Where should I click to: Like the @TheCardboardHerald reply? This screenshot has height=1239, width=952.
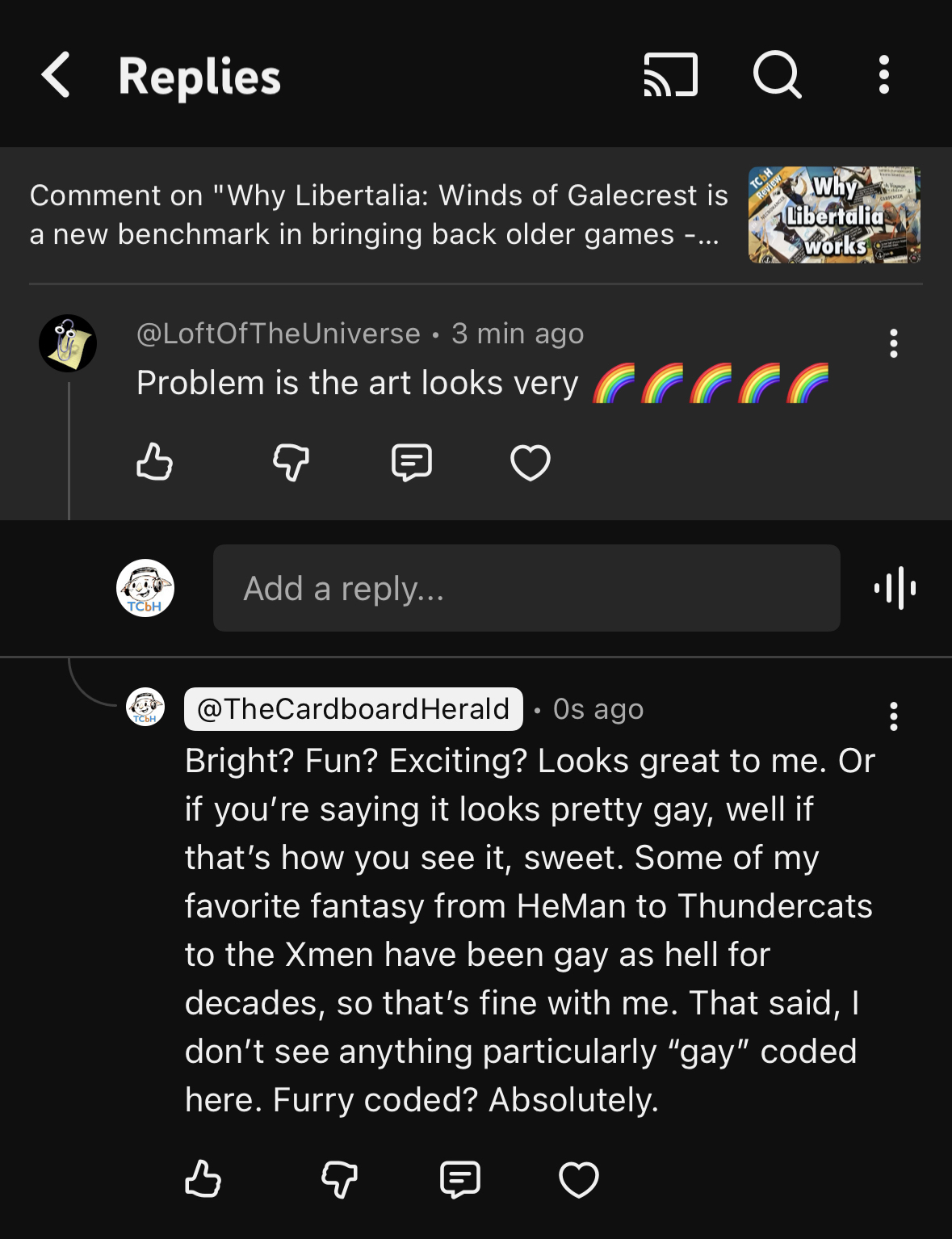(203, 1179)
